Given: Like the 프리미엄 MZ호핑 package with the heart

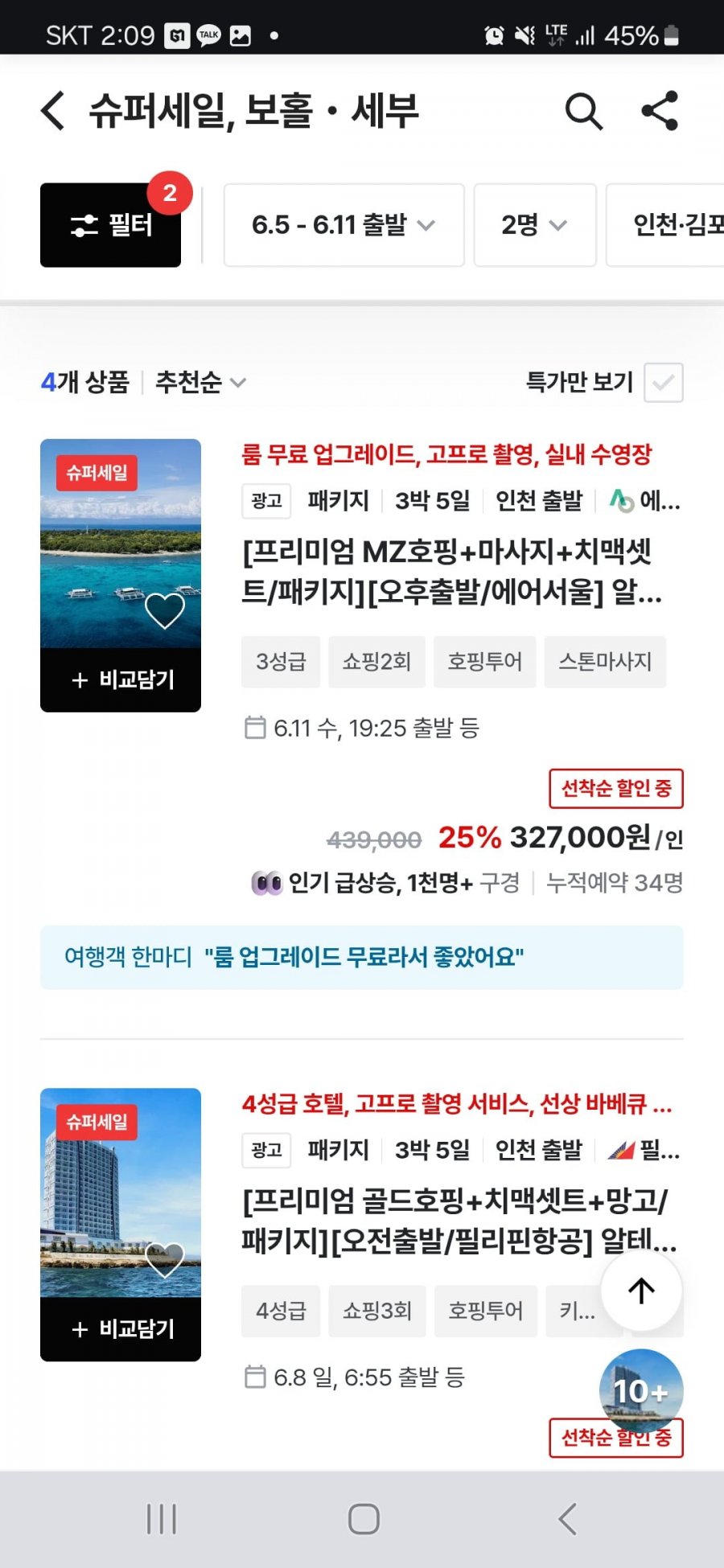Looking at the screenshot, I should [165, 610].
